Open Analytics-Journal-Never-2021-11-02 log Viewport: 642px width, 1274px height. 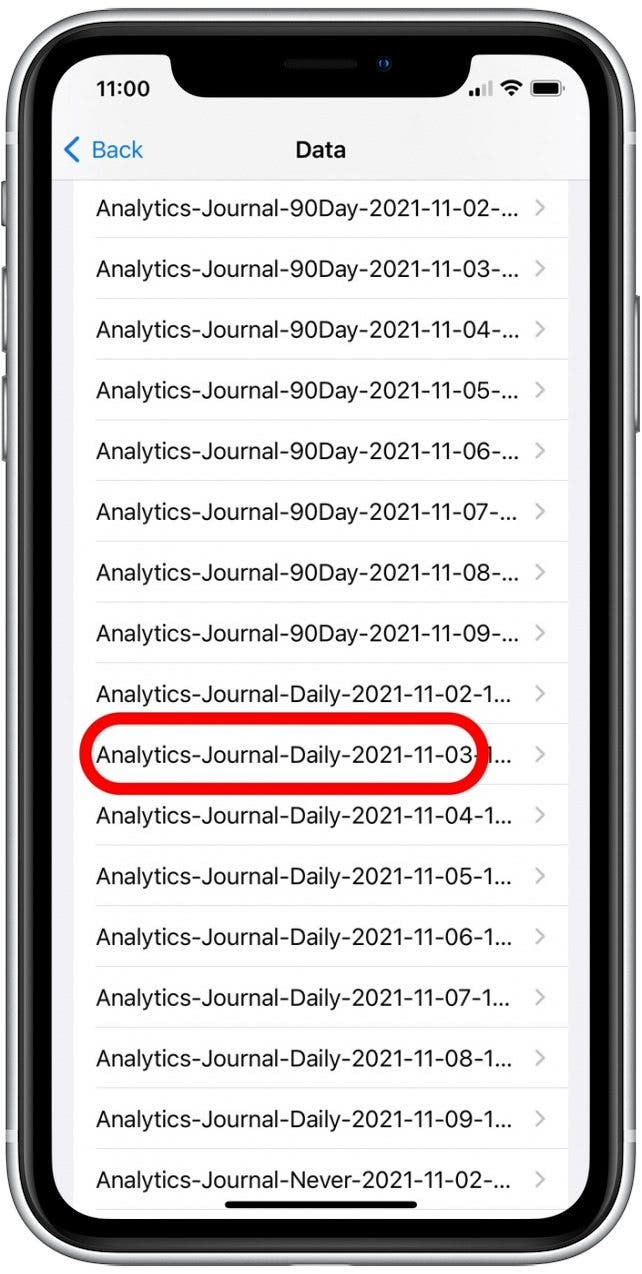point(320,1178)
